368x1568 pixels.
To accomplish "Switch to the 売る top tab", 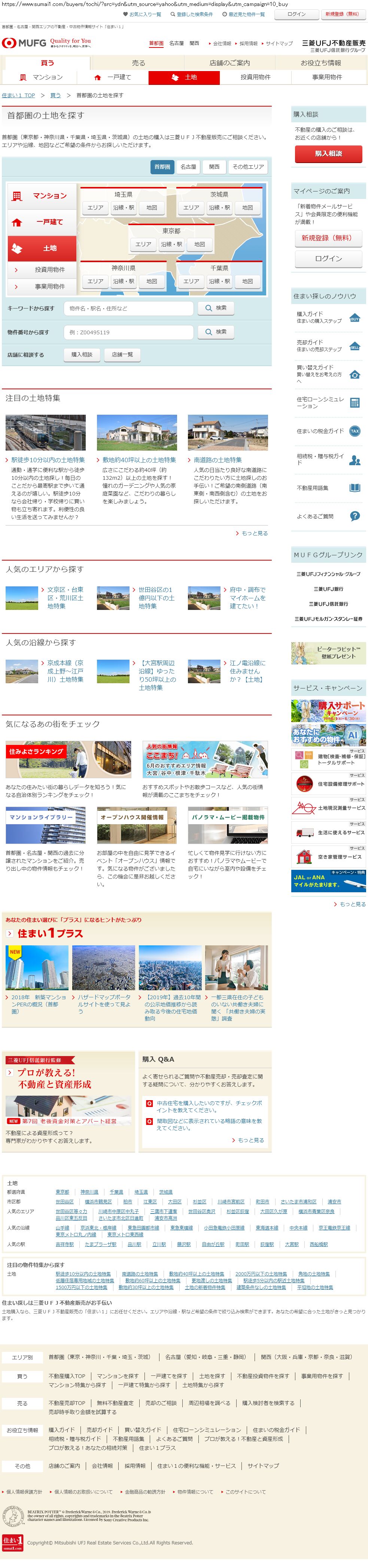I will coord(138,63).
